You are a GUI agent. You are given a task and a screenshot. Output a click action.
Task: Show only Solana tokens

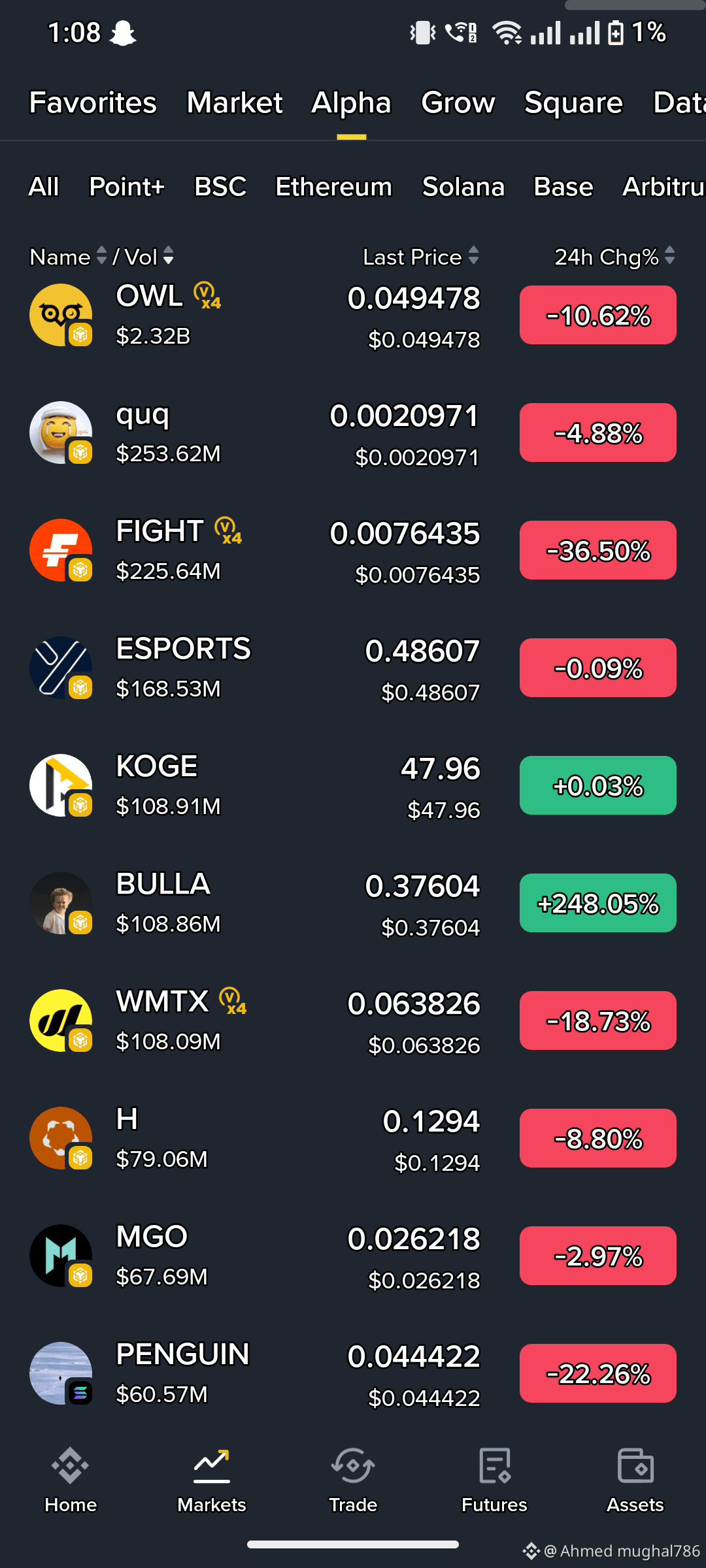point(463,187)
